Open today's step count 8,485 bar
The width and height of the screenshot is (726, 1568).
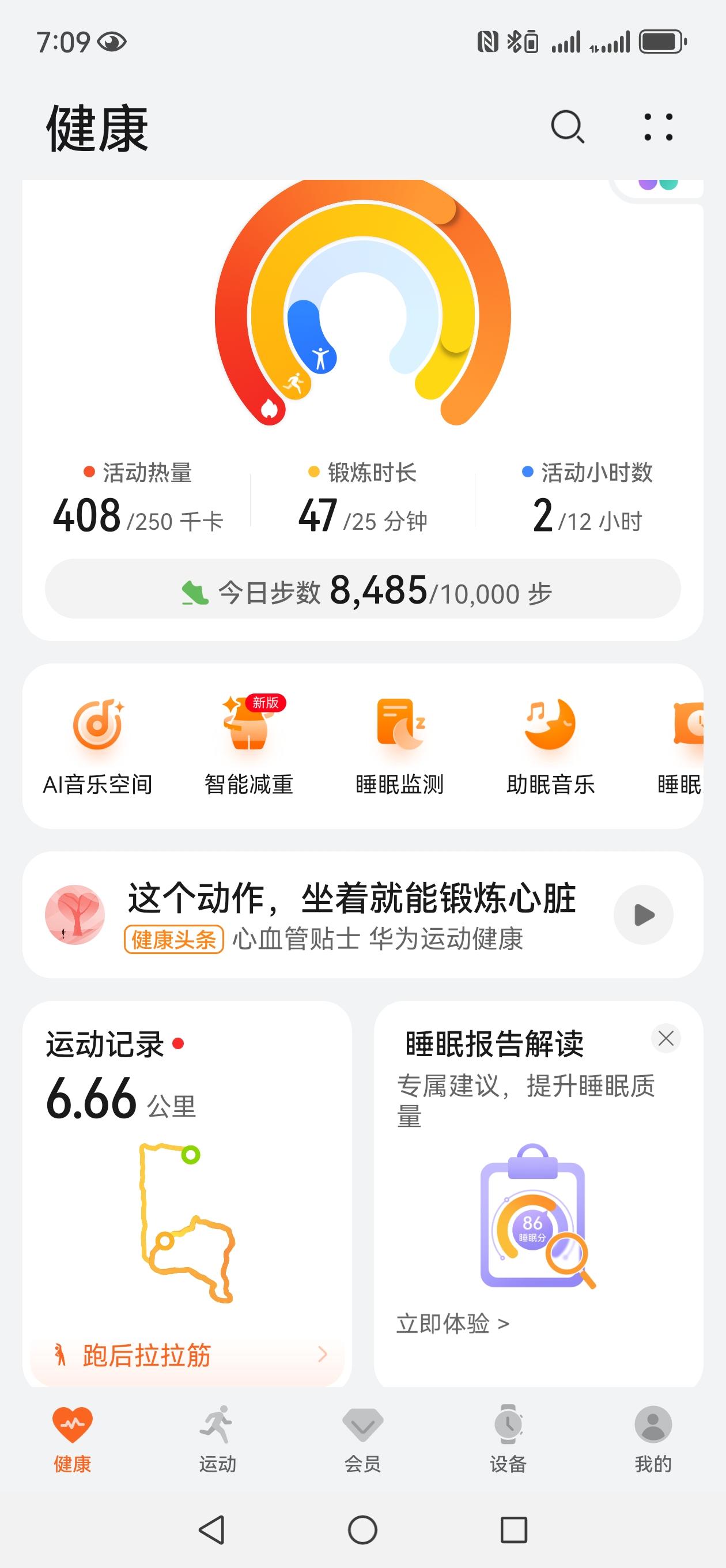coord(362,589)
